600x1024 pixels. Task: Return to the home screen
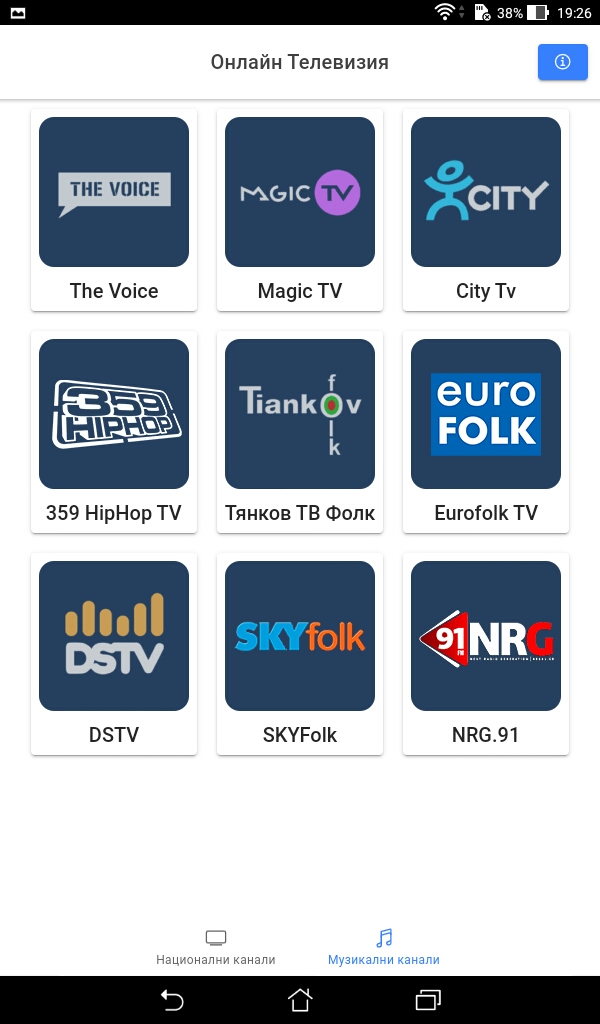click(x=300, y=999)
